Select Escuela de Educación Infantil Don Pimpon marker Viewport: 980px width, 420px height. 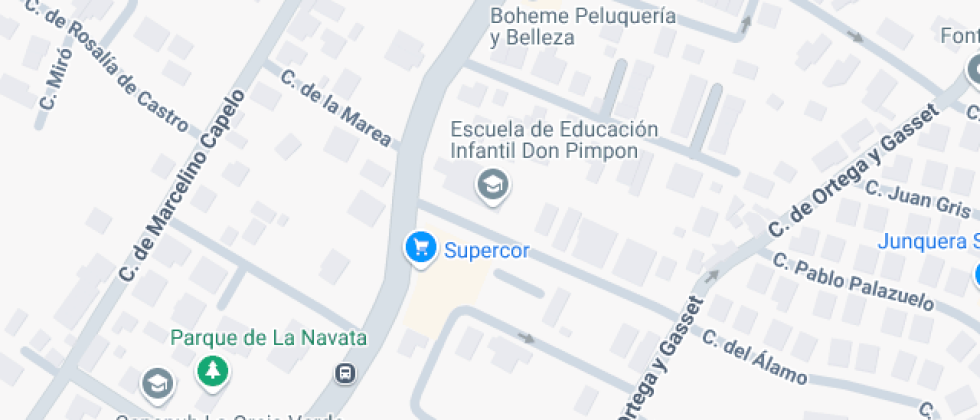[491, 185]
